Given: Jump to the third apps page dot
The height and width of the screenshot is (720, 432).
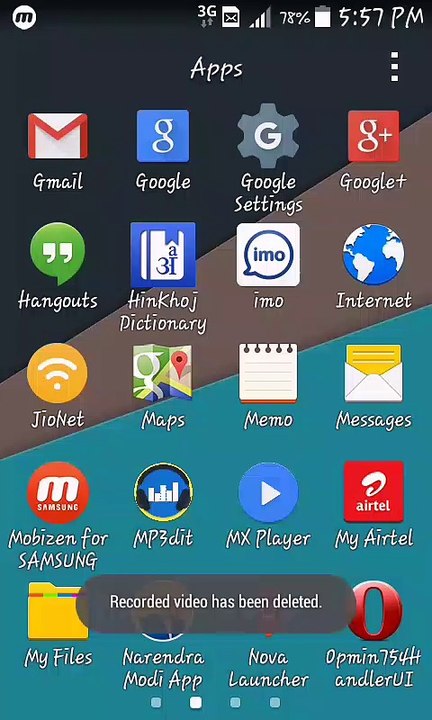Looking at the screenshot, I should tap(235, 702).
